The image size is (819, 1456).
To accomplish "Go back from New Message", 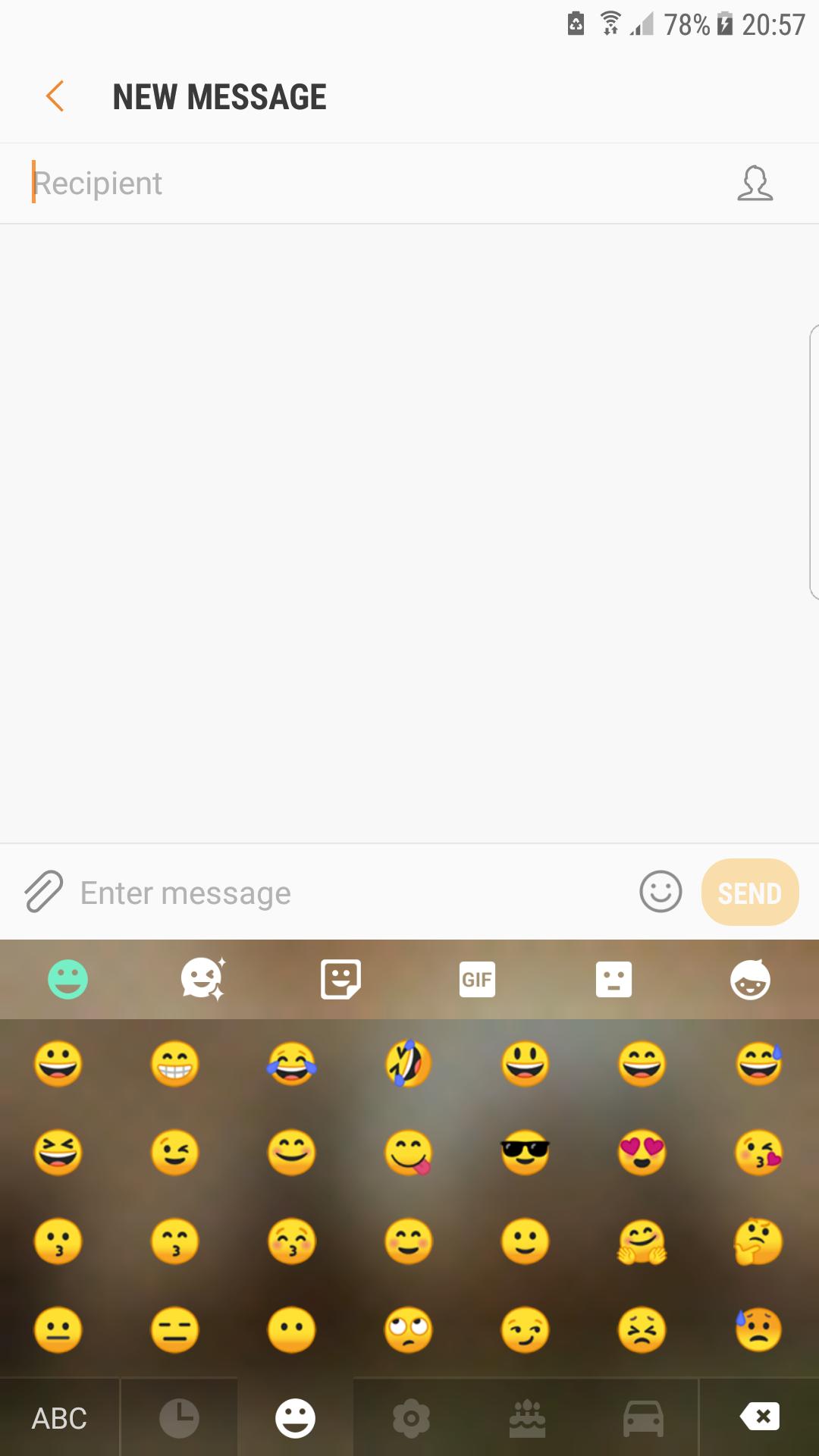I will pyautogui.click(x=55, y=97).
